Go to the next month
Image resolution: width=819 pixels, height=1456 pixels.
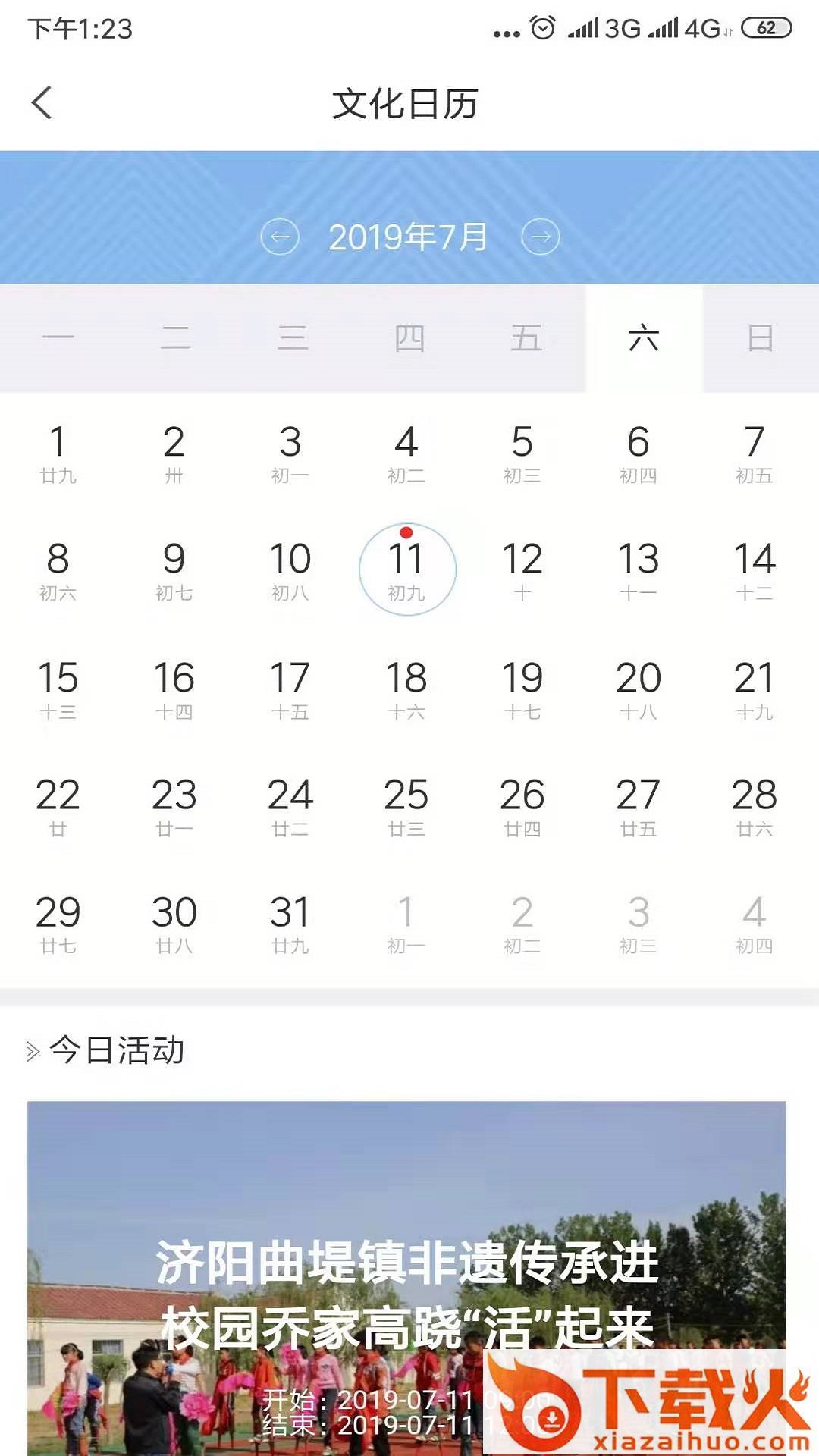541,237
